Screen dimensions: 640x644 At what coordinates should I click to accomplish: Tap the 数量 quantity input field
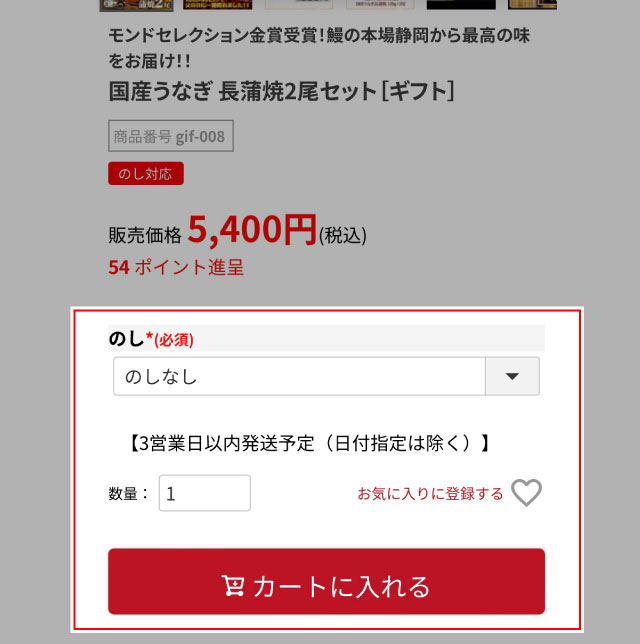coord(205,493)
